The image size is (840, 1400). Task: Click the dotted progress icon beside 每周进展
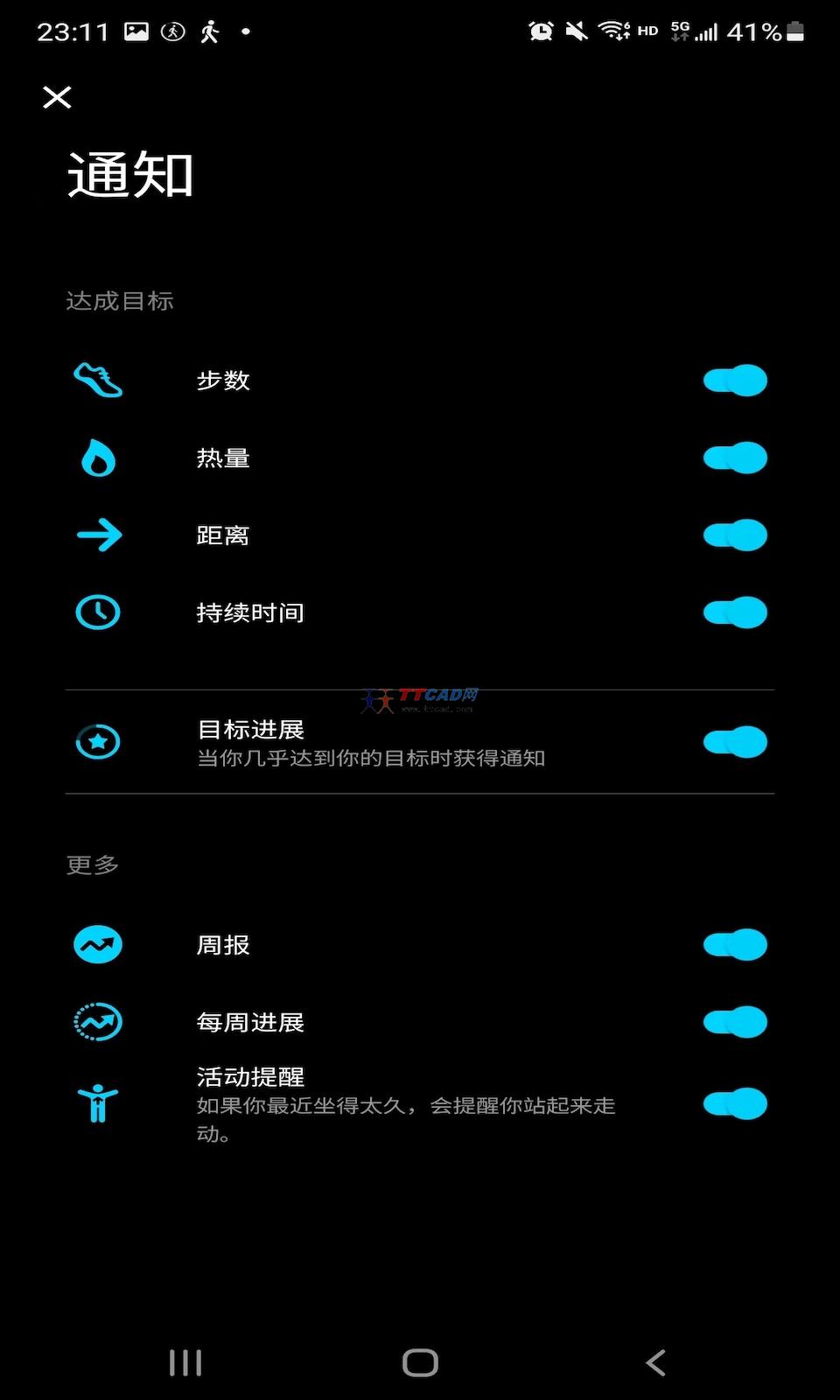coord(96,1021)
